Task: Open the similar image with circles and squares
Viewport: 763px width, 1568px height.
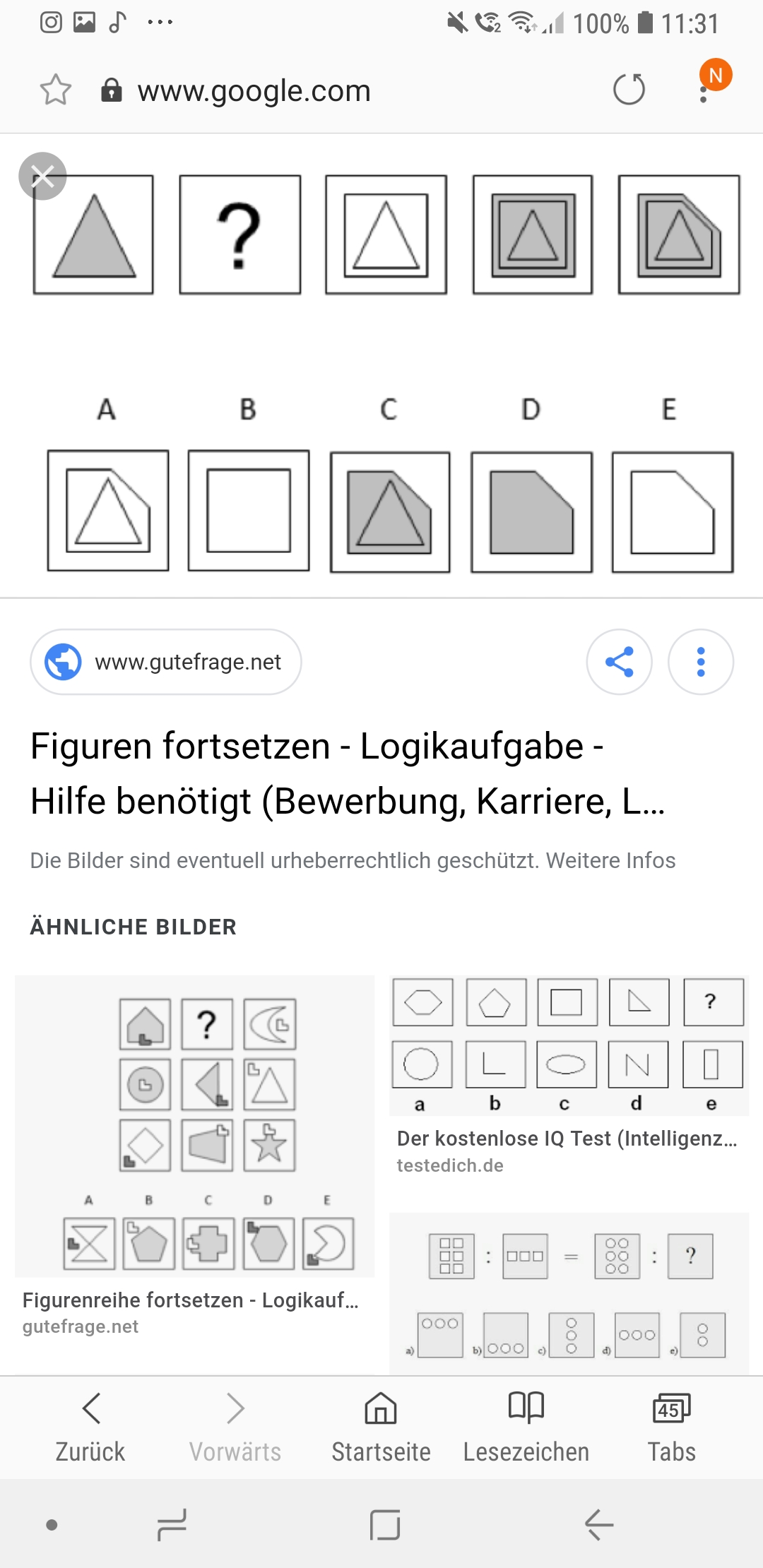Action: point(569,1294)
